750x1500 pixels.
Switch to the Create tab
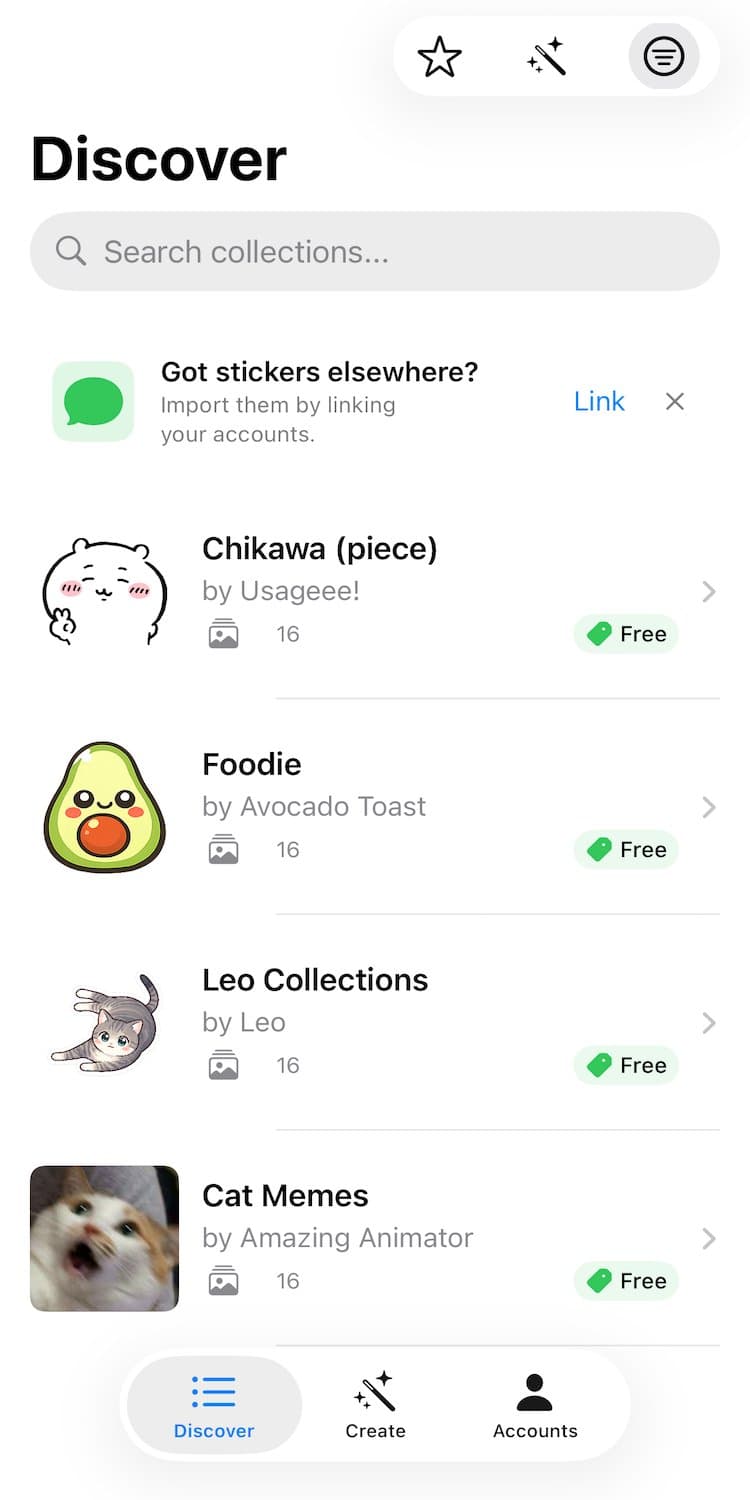(375, 1405)
